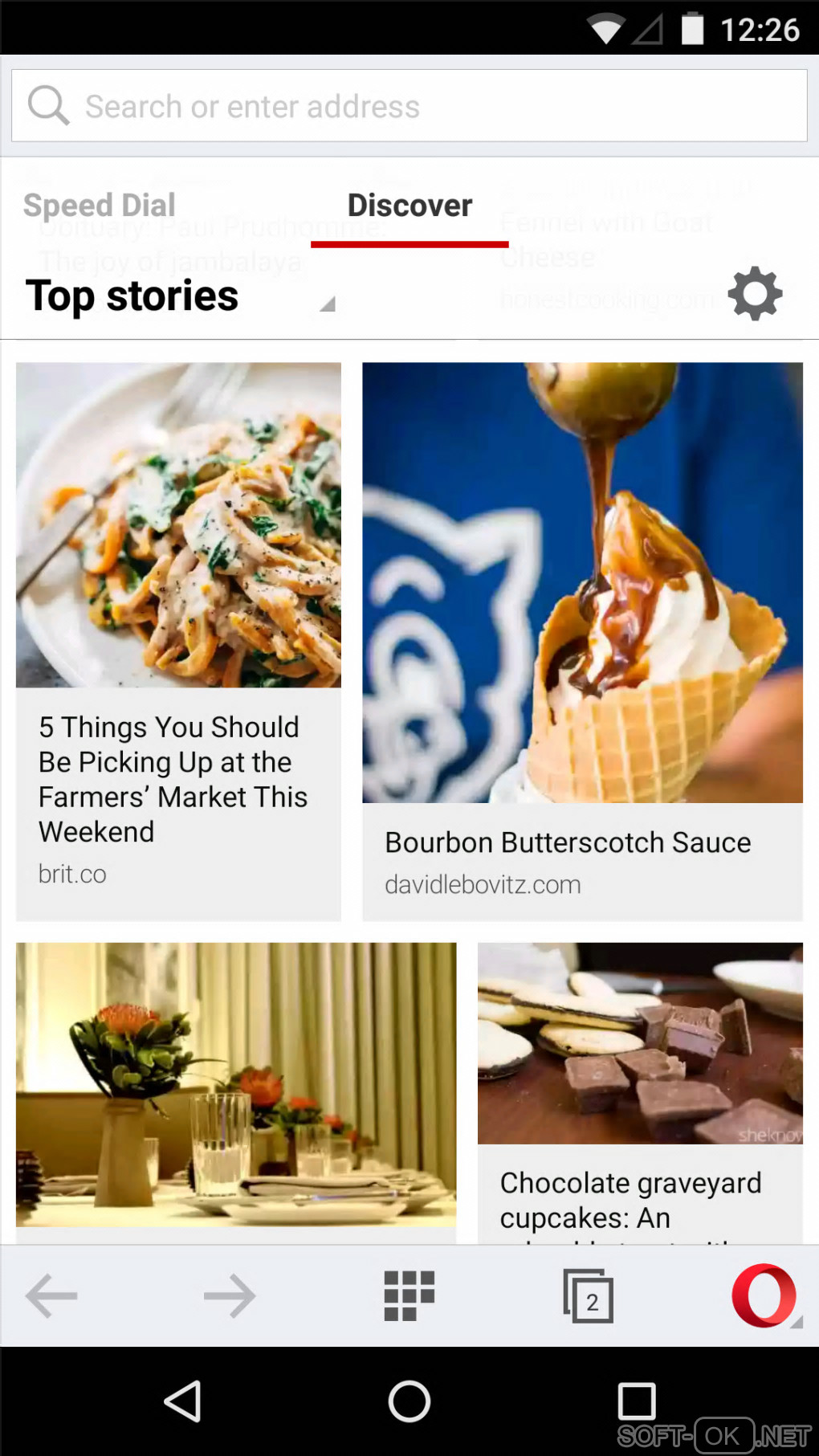
Task: Open the start page grid button
Action: [x=409, y=1295]
